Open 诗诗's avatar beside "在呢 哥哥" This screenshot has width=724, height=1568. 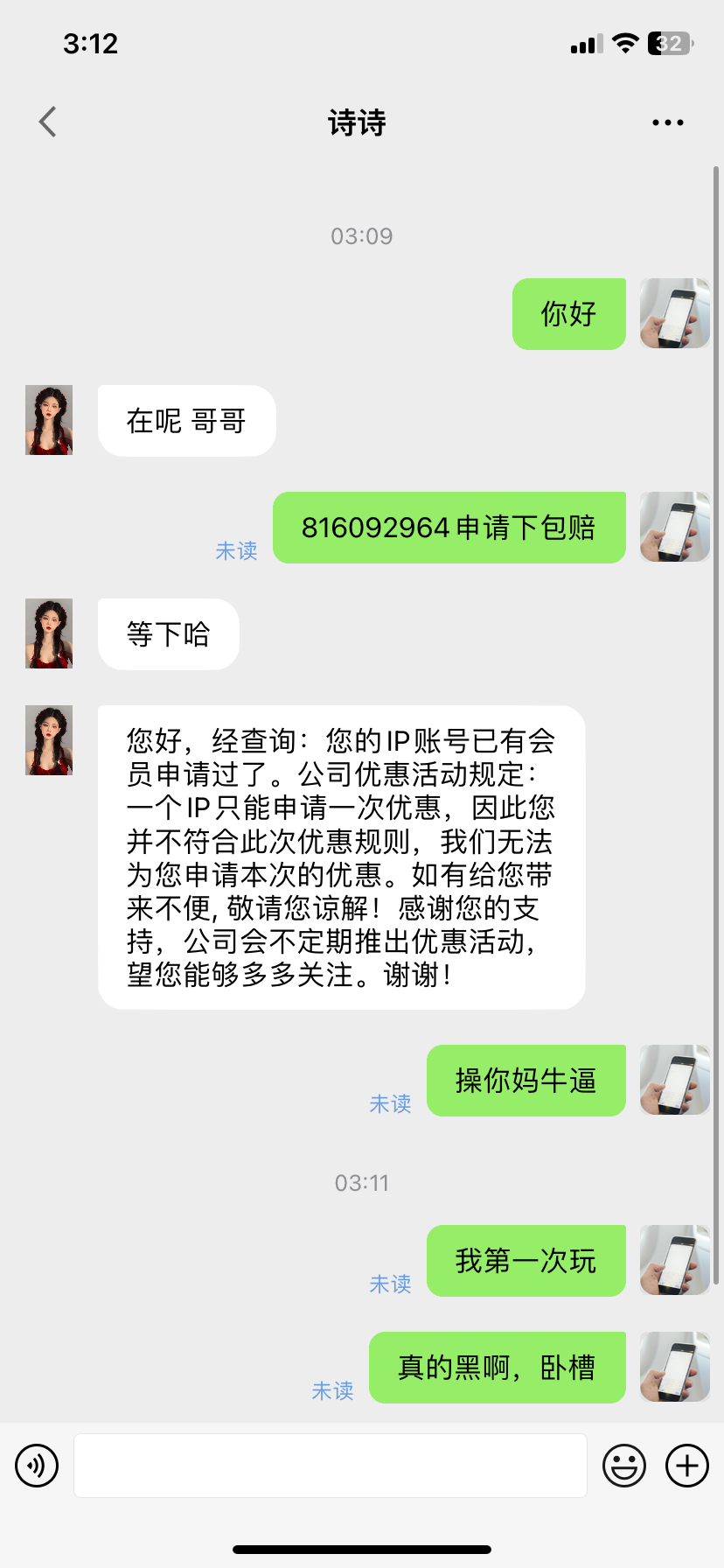coord(49,420)
